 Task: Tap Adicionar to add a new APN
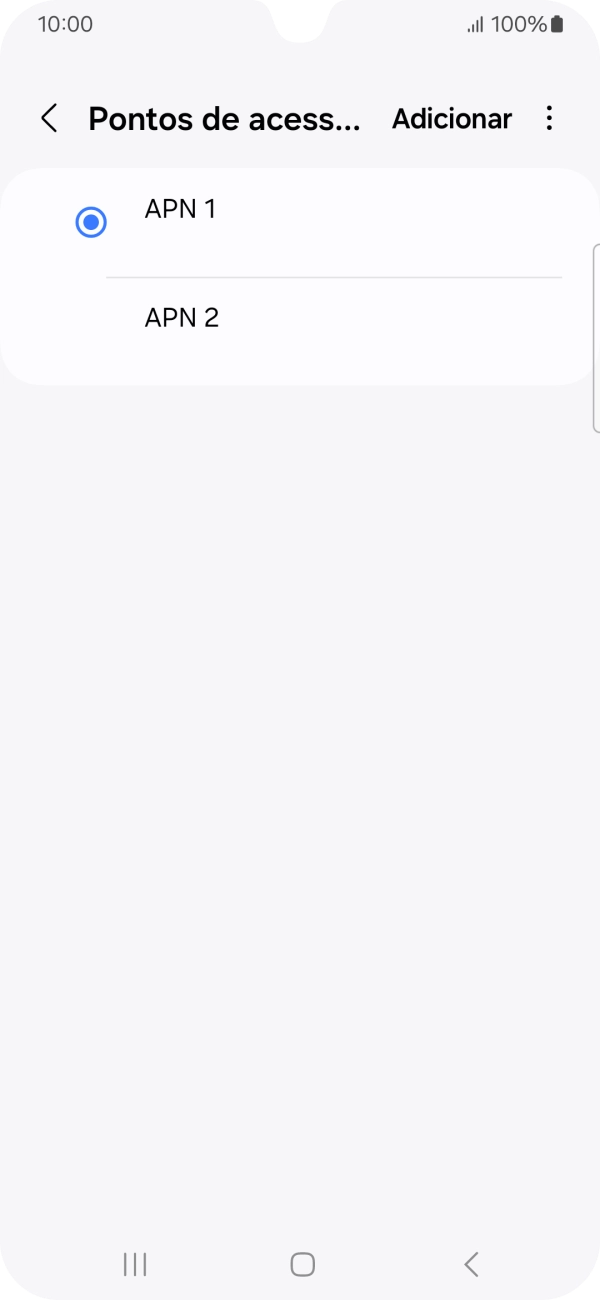(x=451, y=119)
